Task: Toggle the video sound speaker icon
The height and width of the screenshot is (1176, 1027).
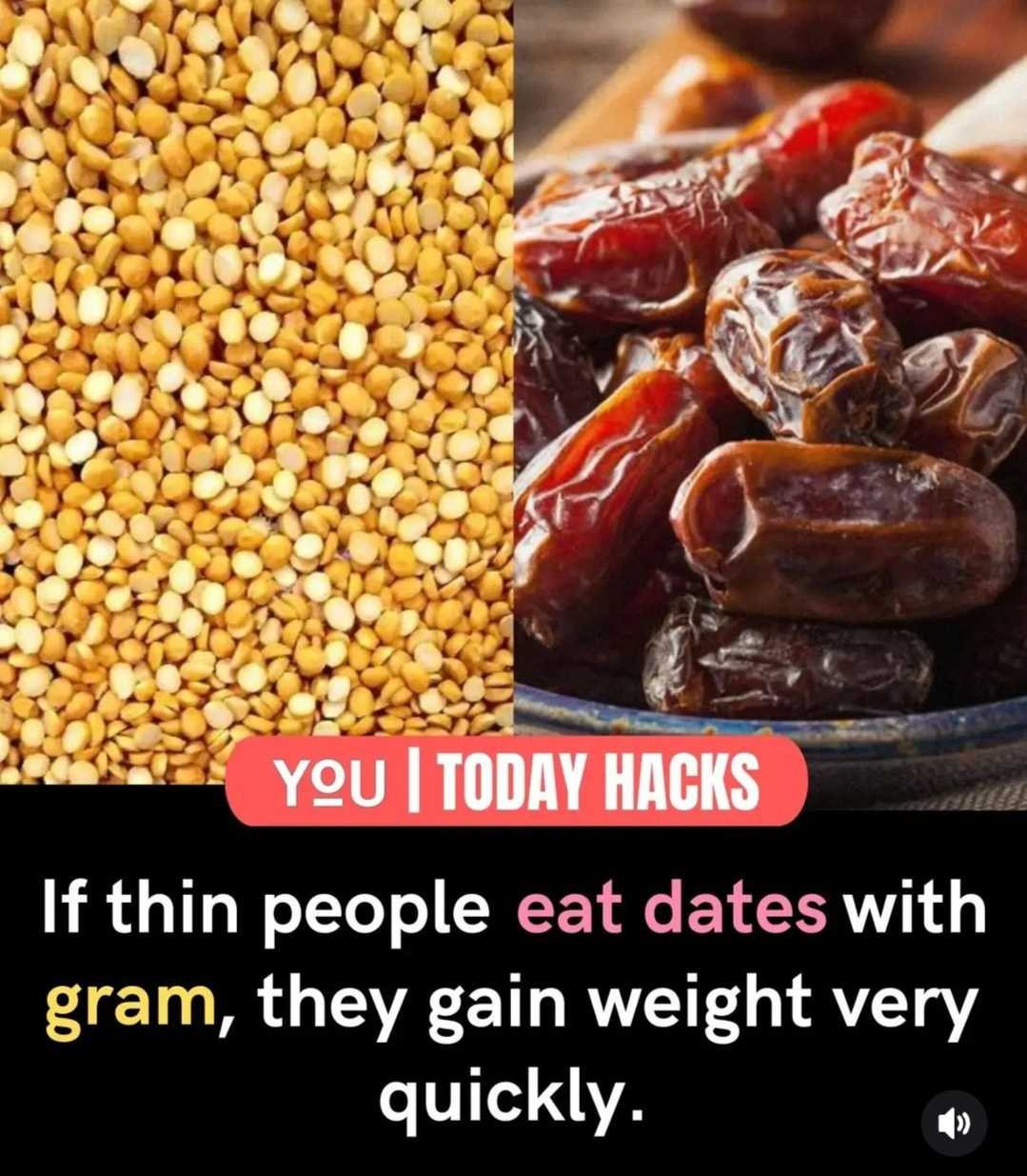Action: coord(955,1124)
